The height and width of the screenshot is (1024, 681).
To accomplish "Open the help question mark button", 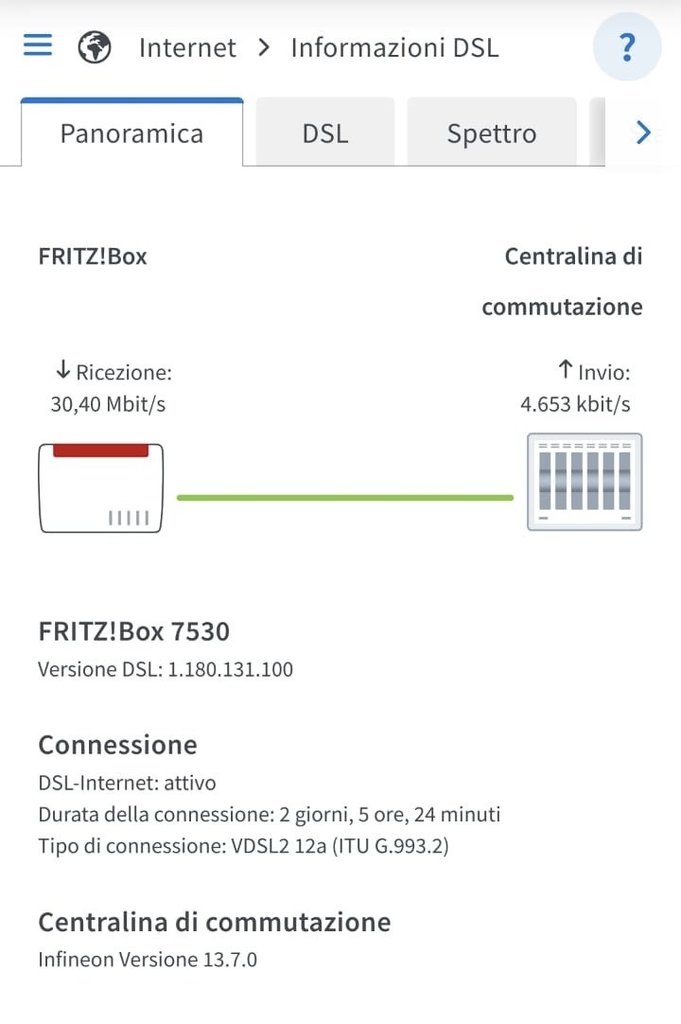I will point(627,47).
